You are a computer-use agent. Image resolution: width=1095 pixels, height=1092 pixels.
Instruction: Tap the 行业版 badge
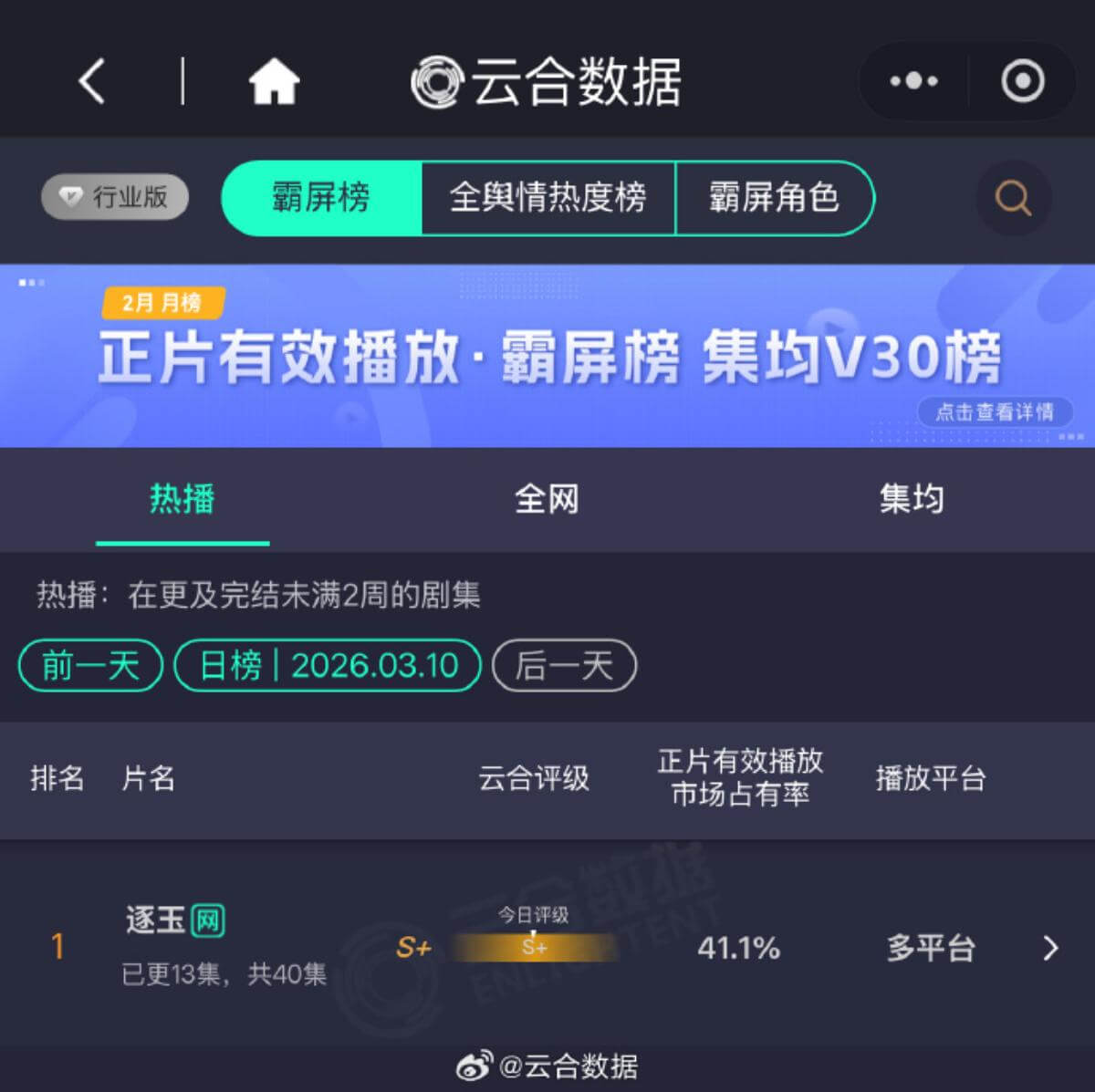(x=115, y=197)
